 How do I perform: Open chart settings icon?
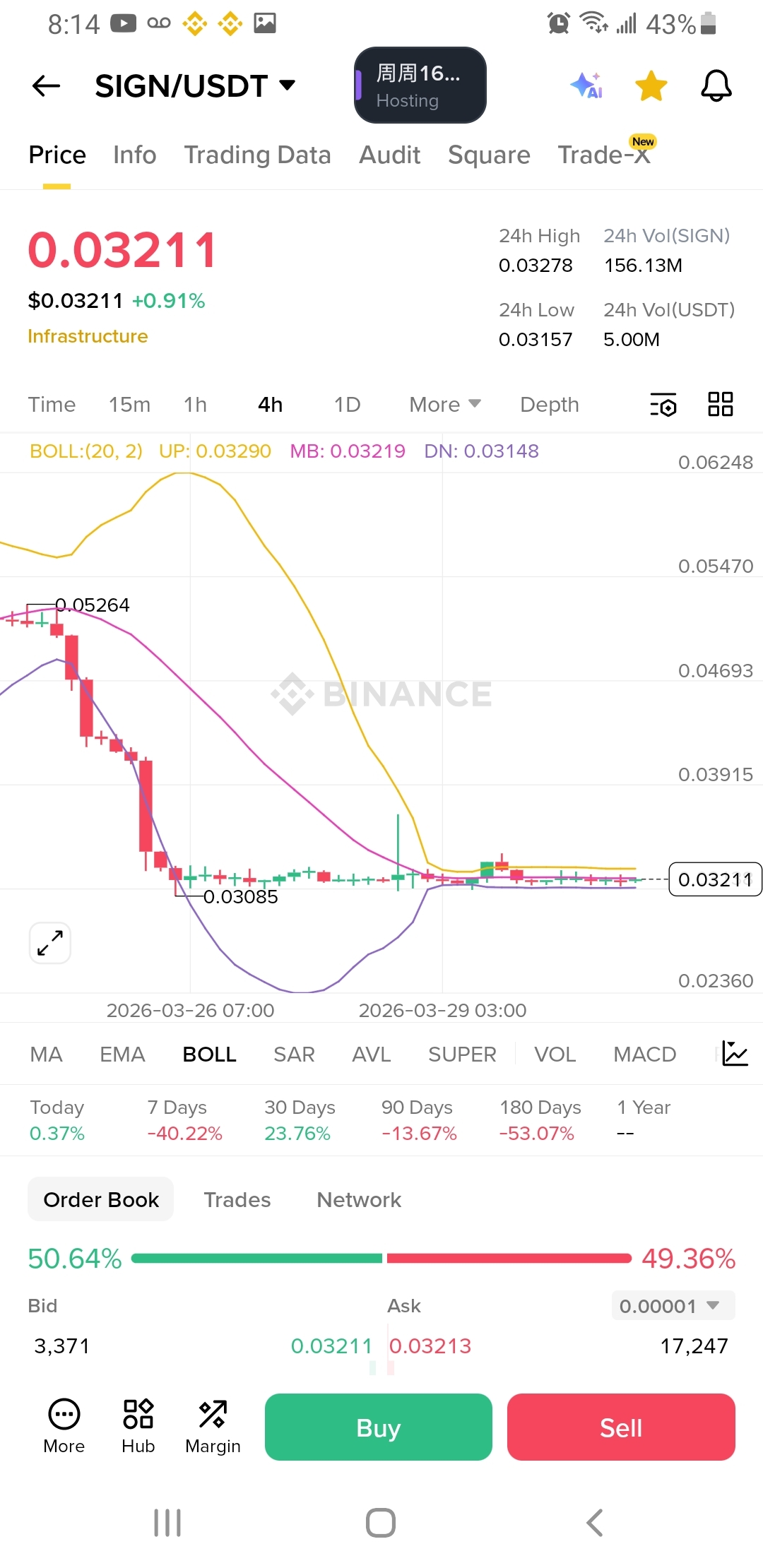(x=663, y=405)
